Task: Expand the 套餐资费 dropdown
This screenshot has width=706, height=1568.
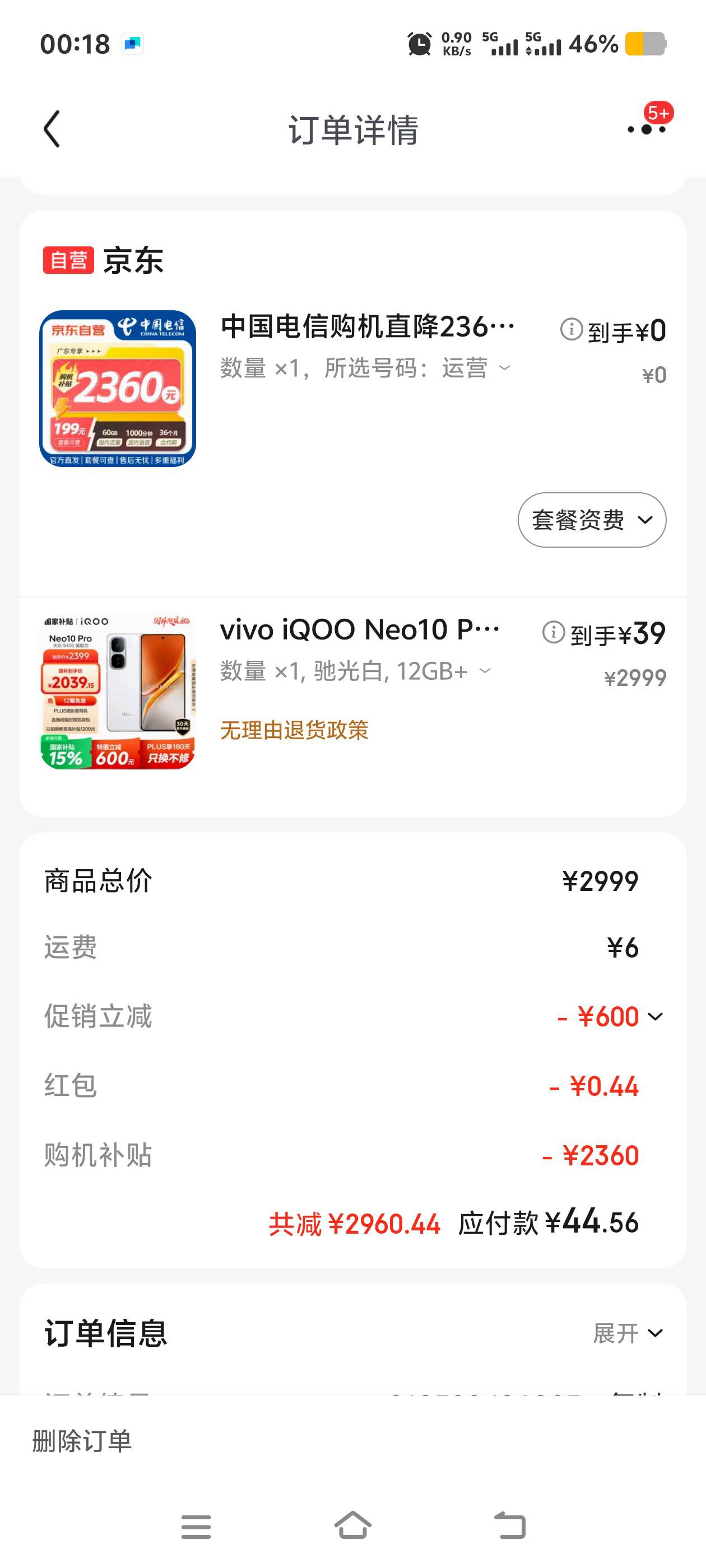Action: pyautogui.click(x=592, y=520)
